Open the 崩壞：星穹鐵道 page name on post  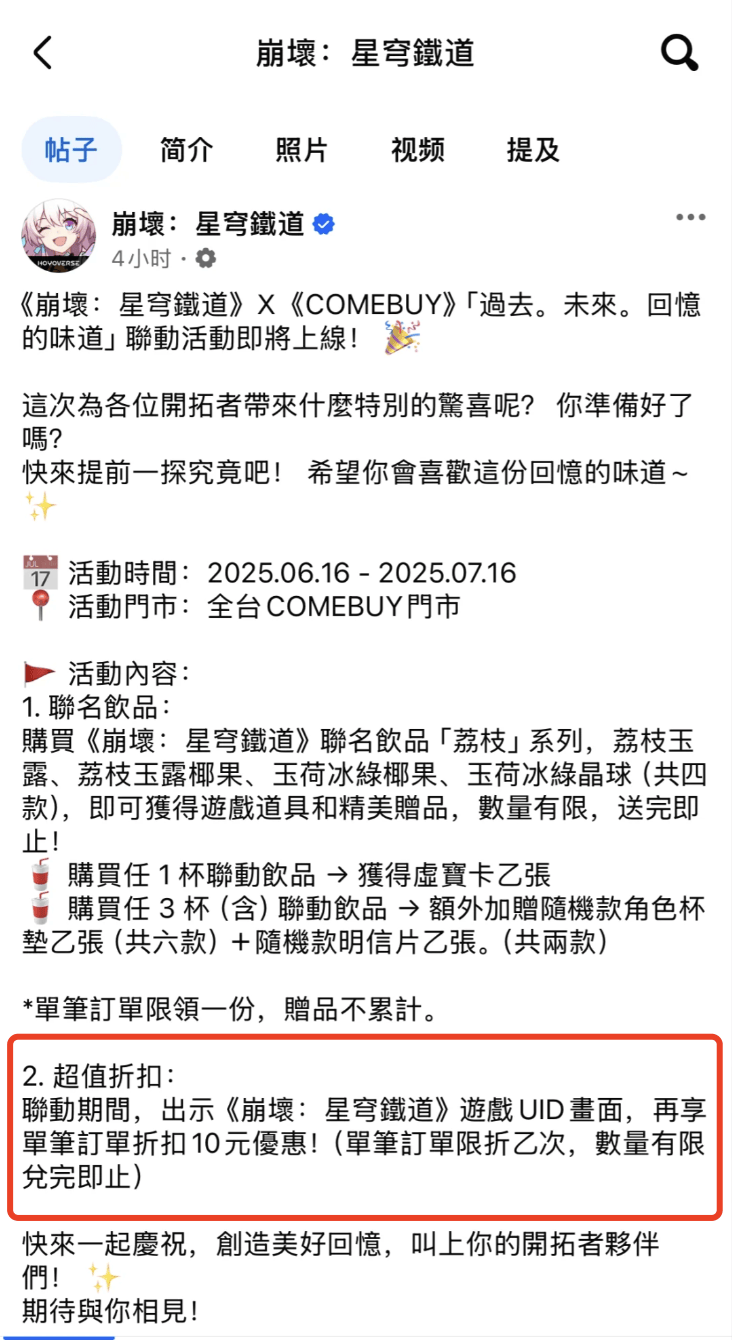(x=208, y=224)
